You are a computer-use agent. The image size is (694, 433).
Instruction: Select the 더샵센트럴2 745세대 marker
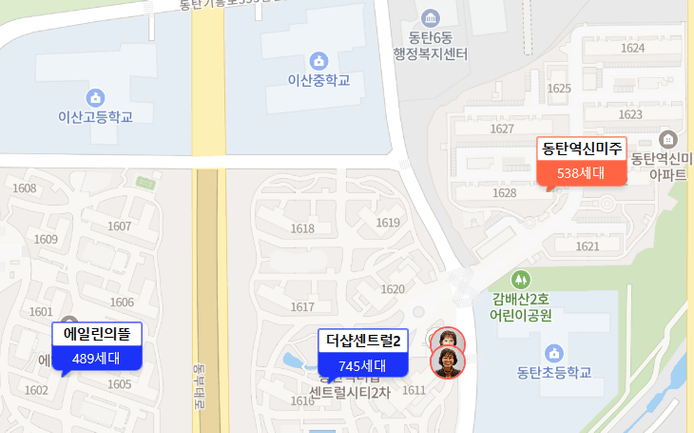point(363,353)
